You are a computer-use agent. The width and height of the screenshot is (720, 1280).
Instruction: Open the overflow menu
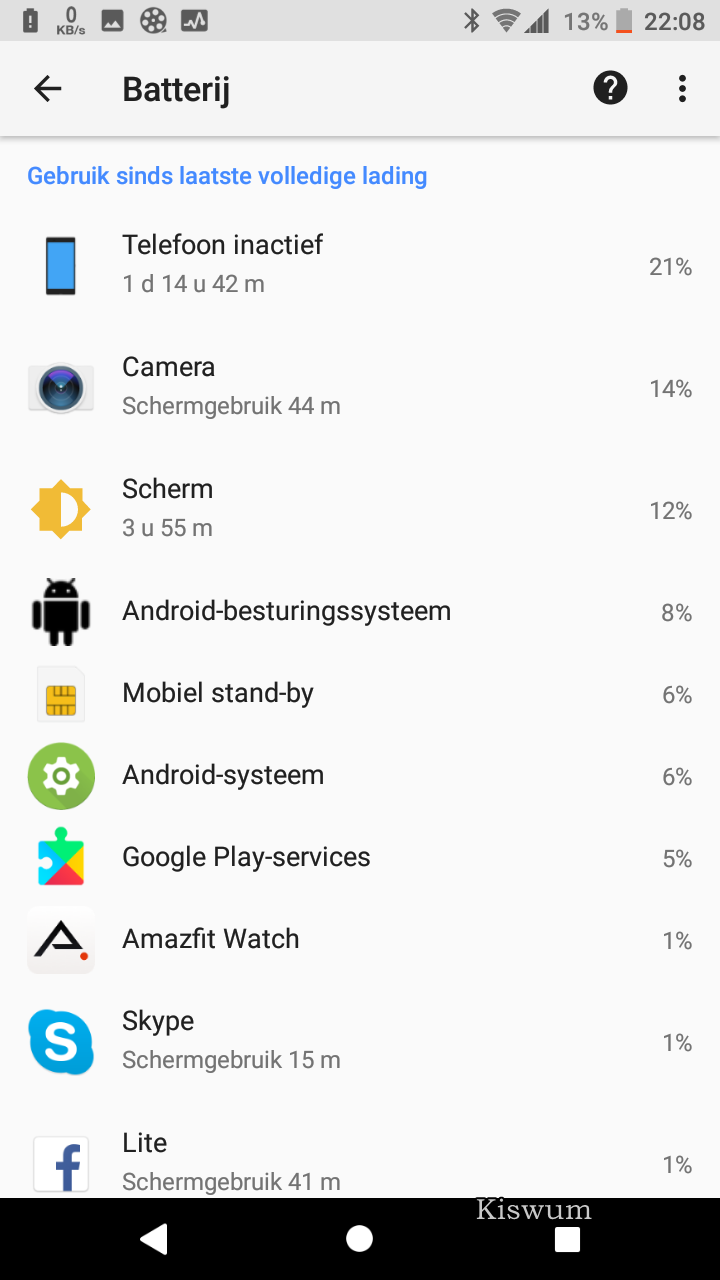point(682,89)
